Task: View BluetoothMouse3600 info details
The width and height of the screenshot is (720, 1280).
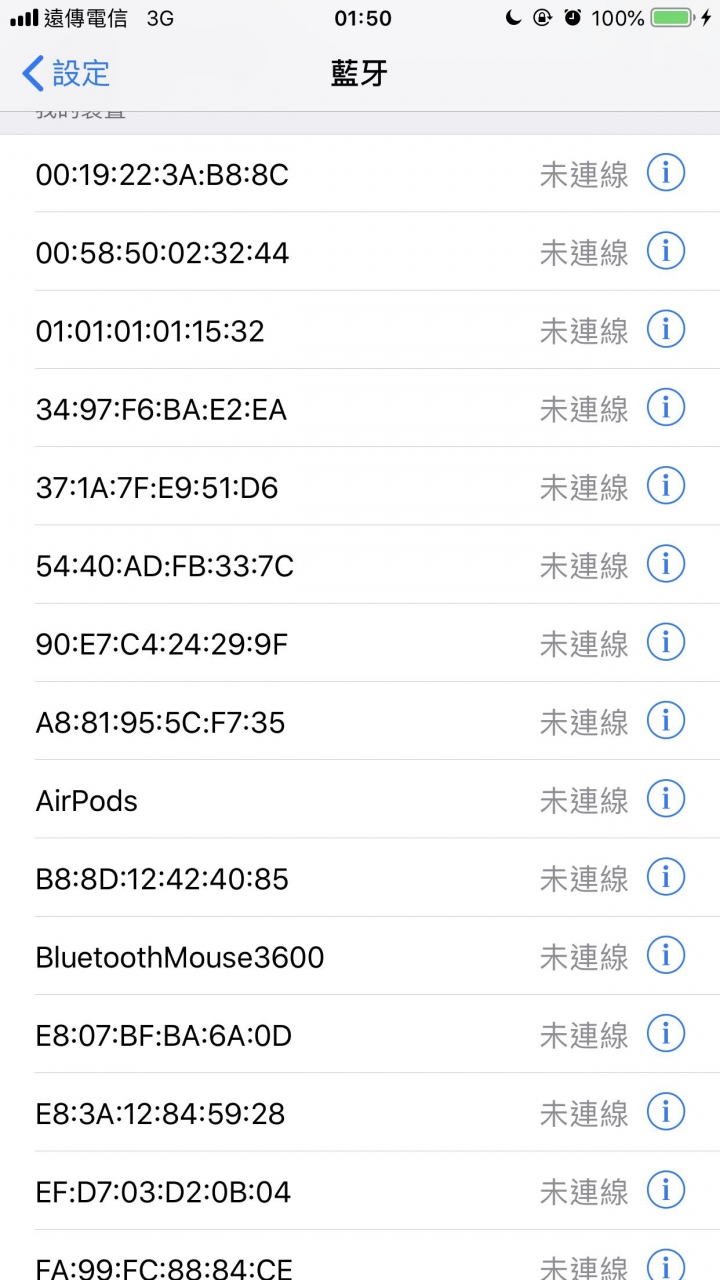Action: pos(666,955)
